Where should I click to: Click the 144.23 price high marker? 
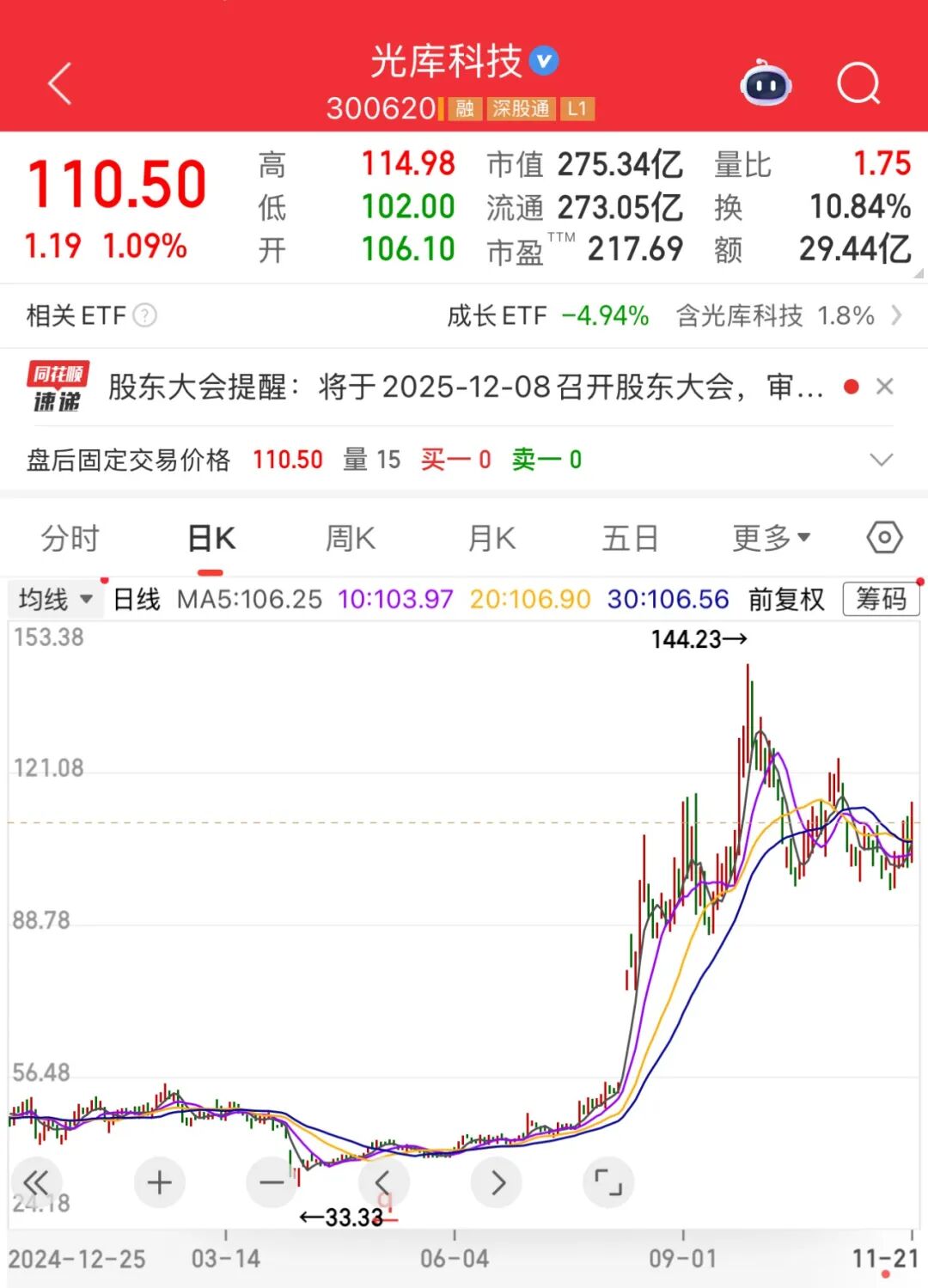coord(698,639)
